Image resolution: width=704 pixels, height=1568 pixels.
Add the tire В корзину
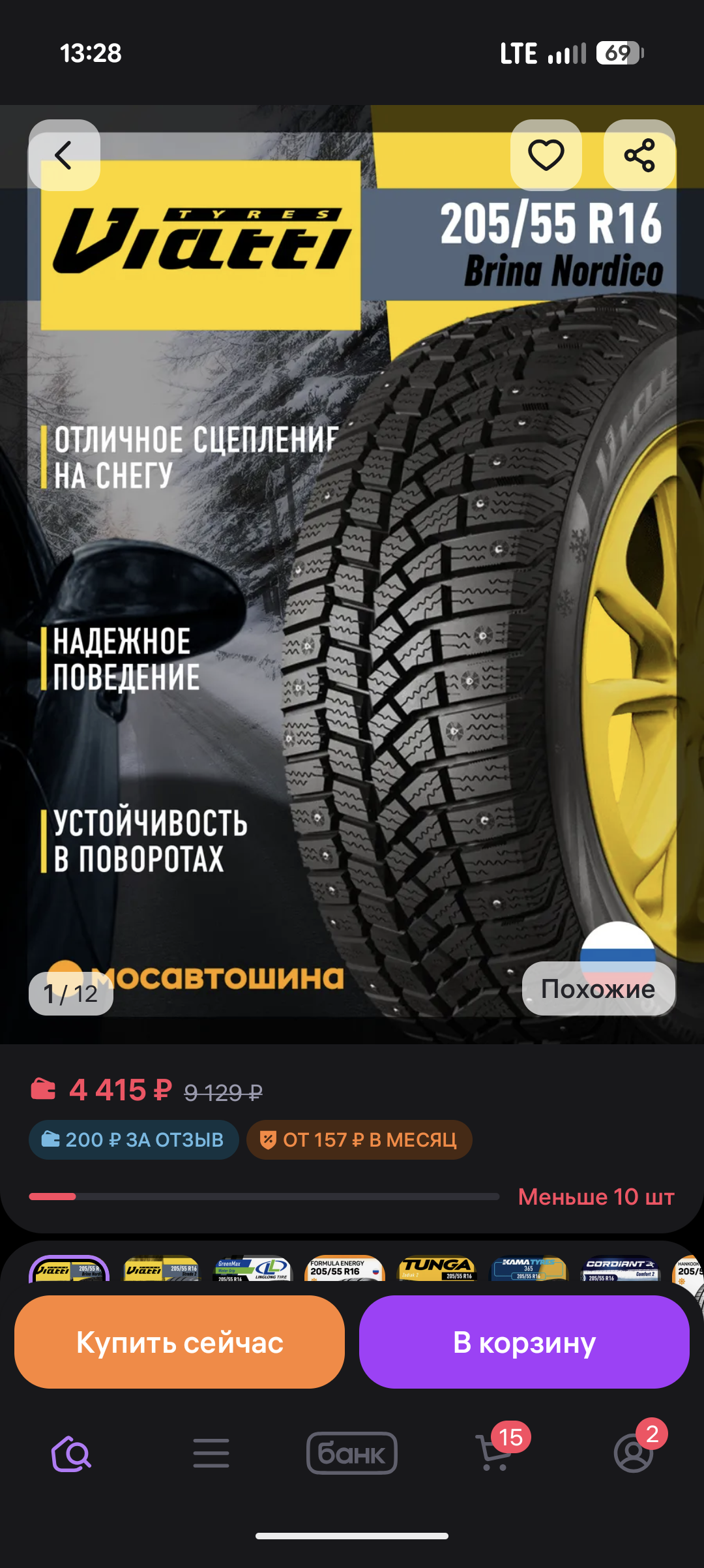tap(523, 1342)
